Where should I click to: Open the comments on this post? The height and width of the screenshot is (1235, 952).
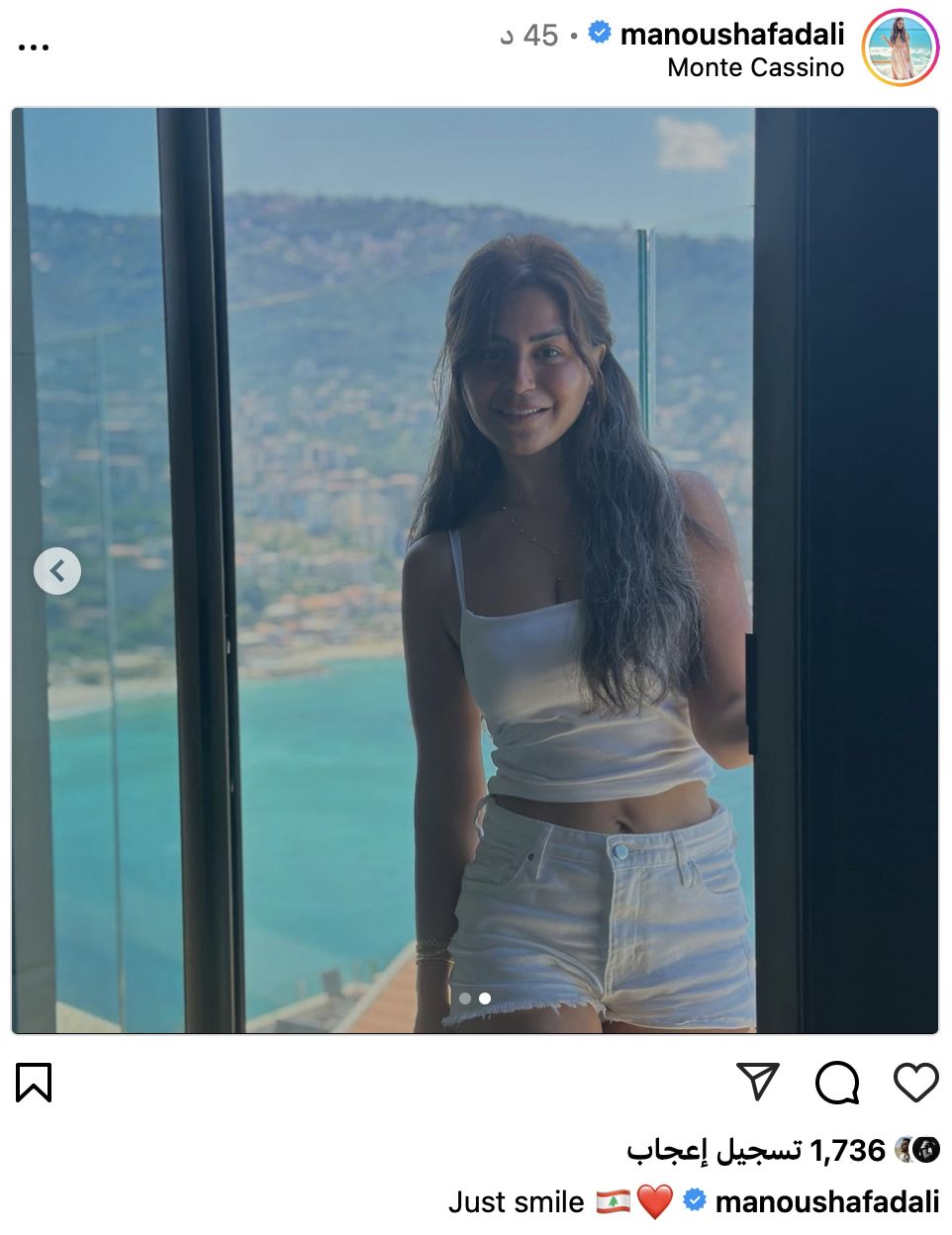[x=837, y=1083]
